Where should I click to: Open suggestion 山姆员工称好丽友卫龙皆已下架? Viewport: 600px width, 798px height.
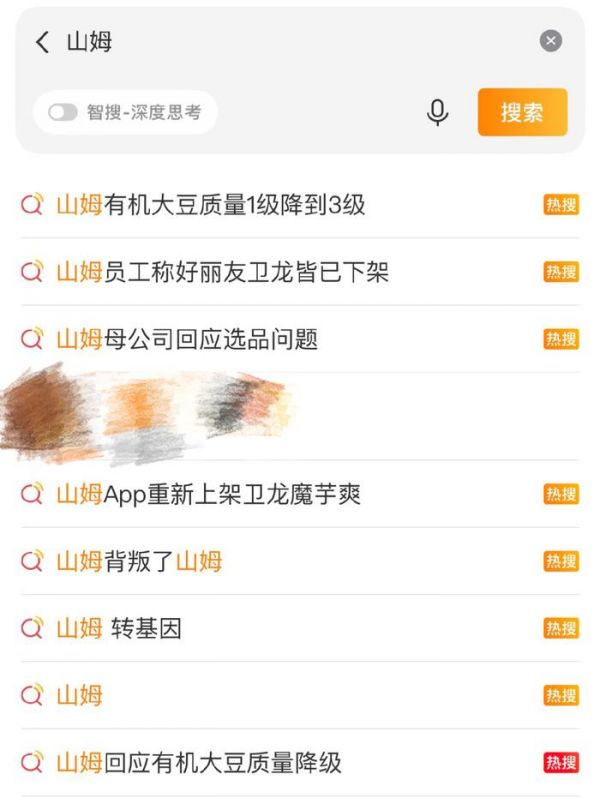pos(222,272)
